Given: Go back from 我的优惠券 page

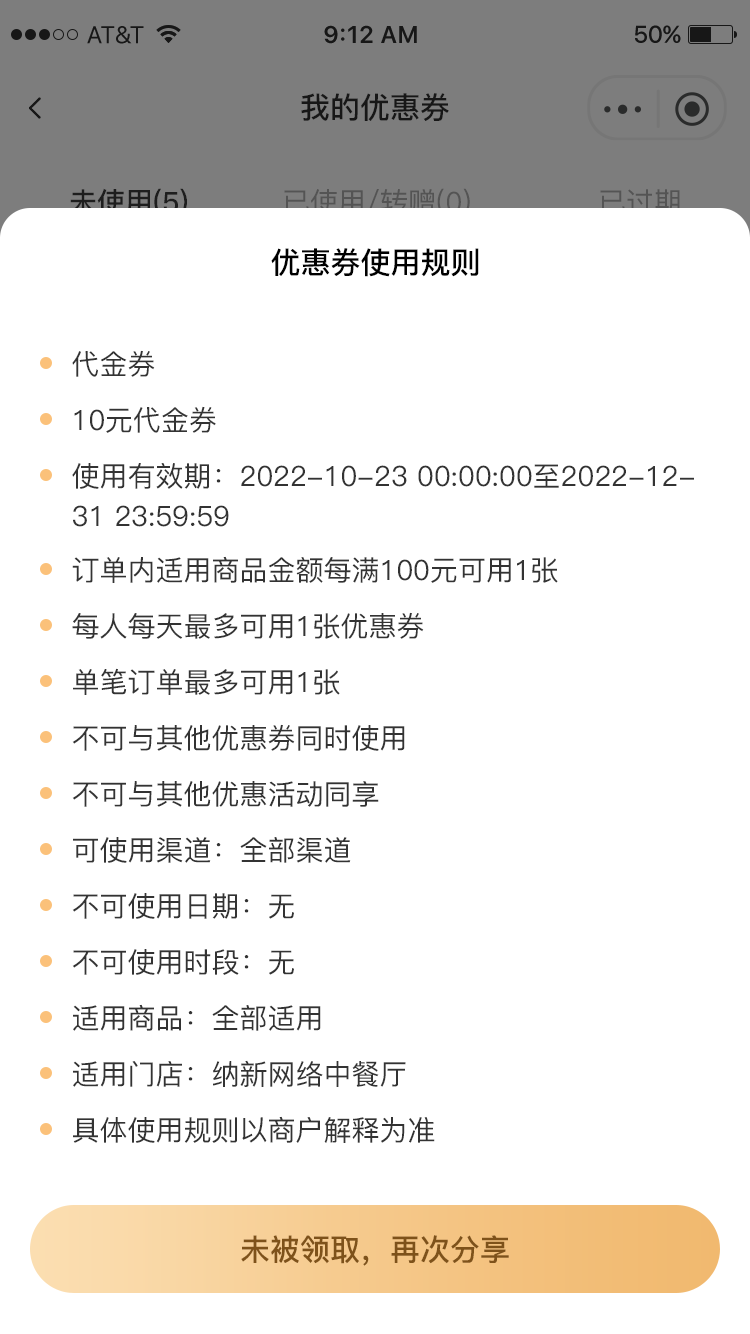Looking at the screenshot, I should click(36, 108).
